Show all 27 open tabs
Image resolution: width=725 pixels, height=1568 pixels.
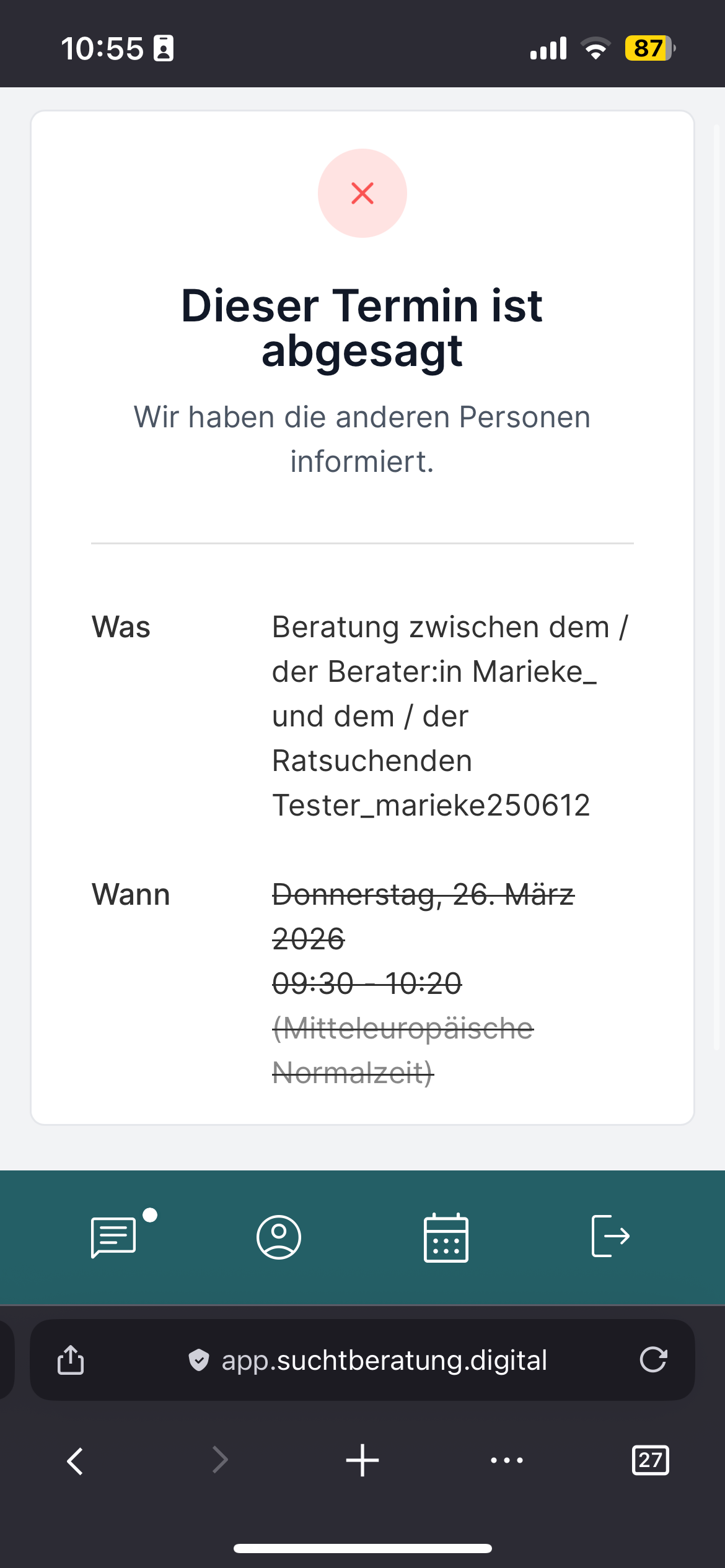coord(650,1460)
